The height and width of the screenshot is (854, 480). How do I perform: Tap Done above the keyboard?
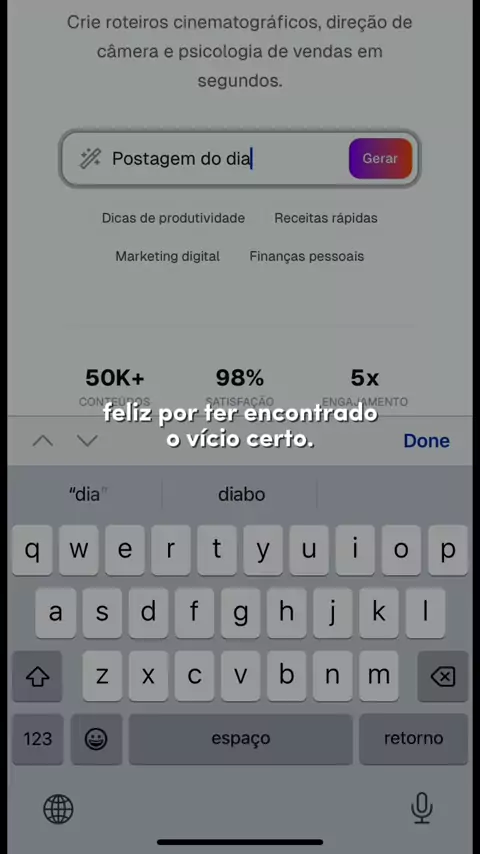[x=427, y=441]
